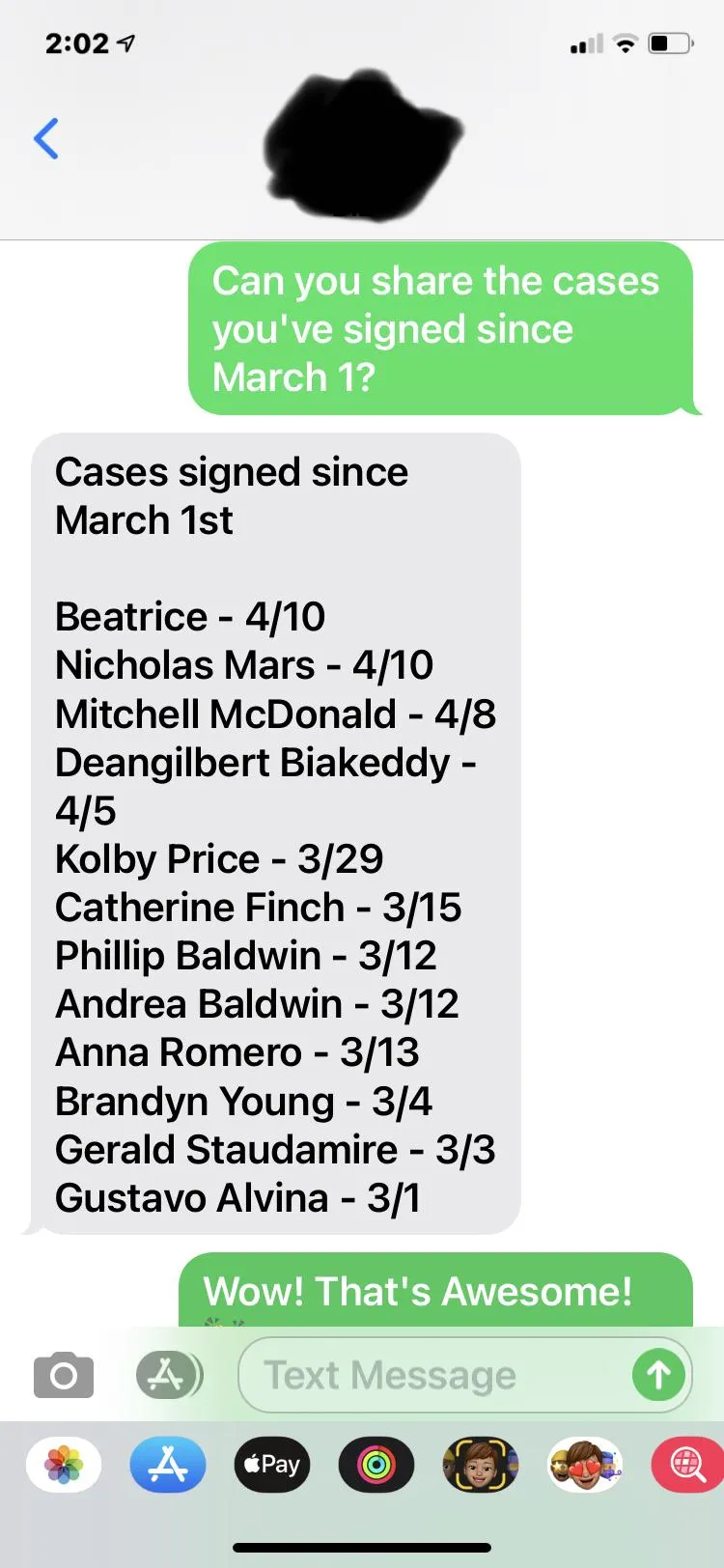
Task: Open the Memoji app
Action: 480,1465
